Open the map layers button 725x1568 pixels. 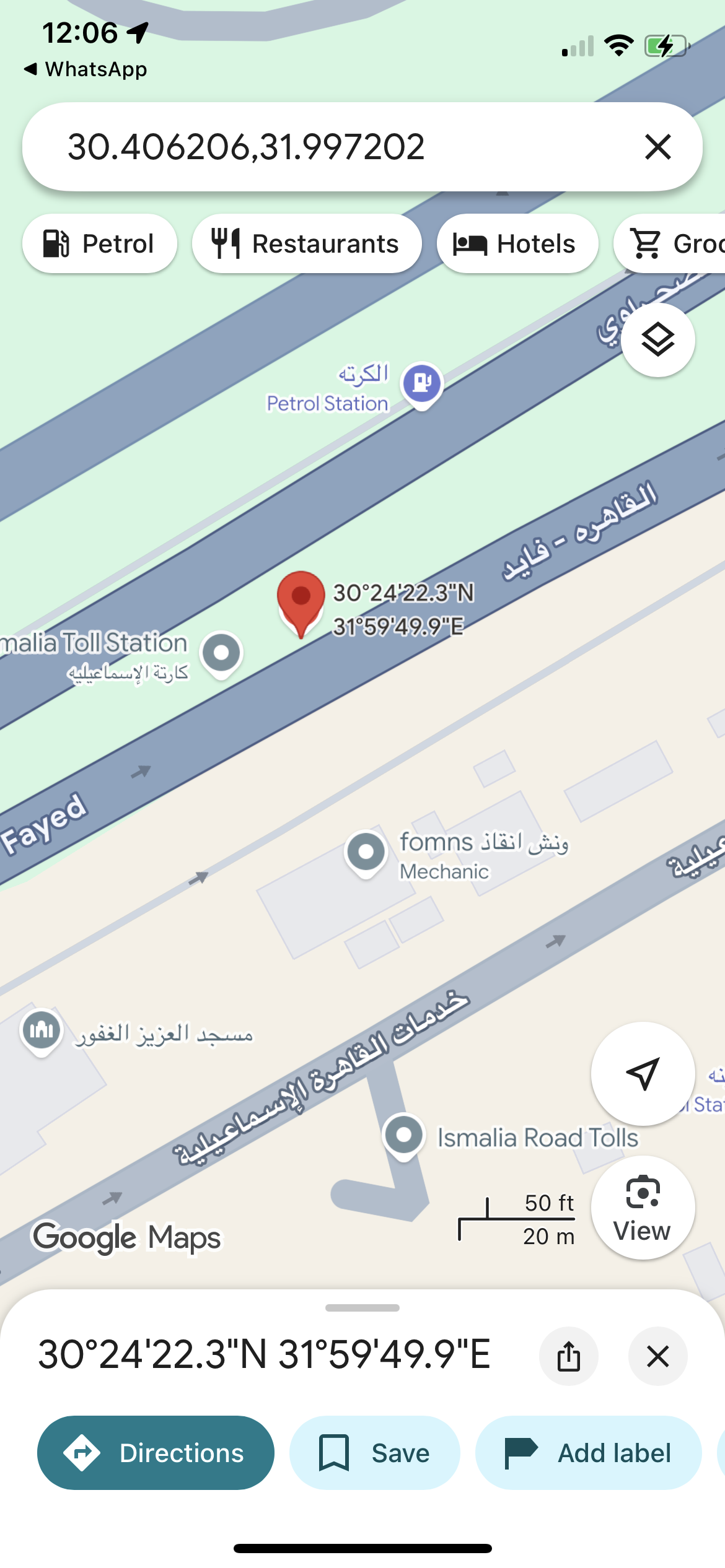click(x=657, y=340)
